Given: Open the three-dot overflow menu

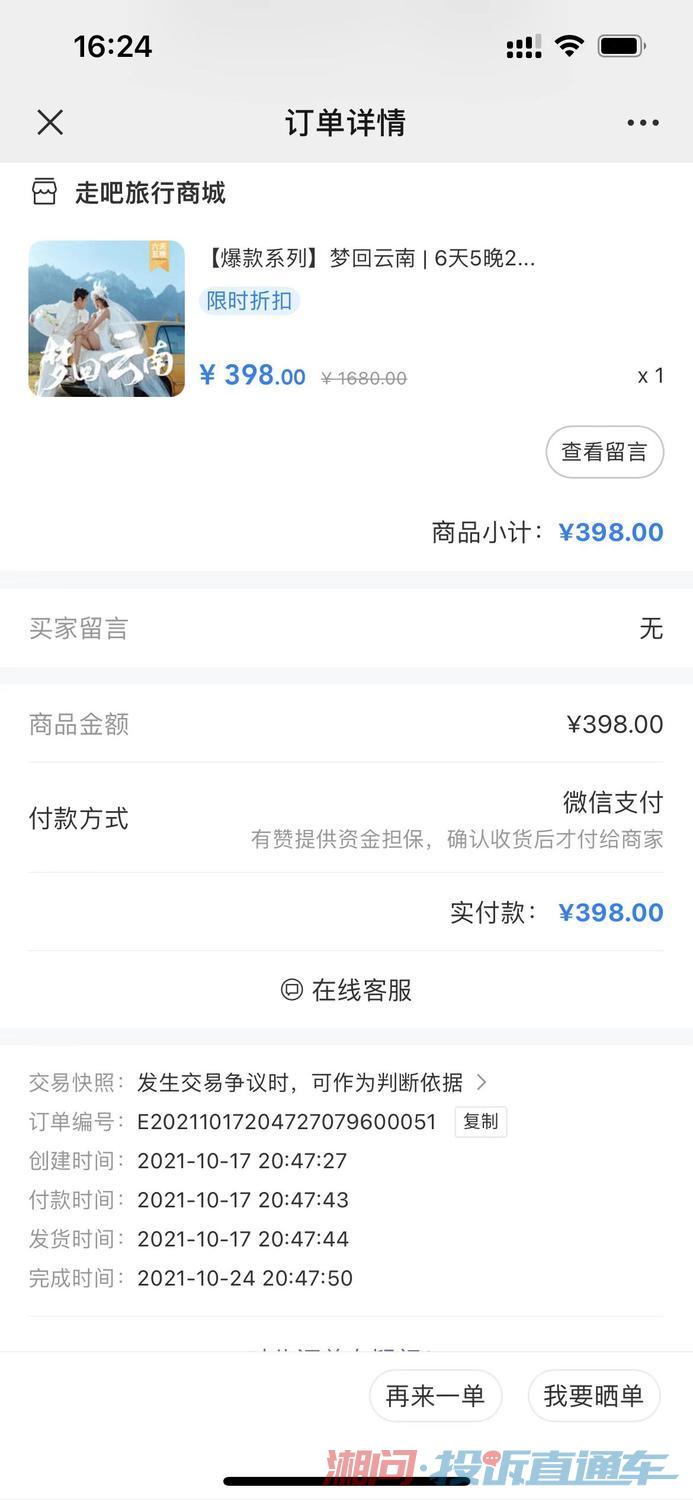Looking at the screenshot, I should [x=642, y=123].
